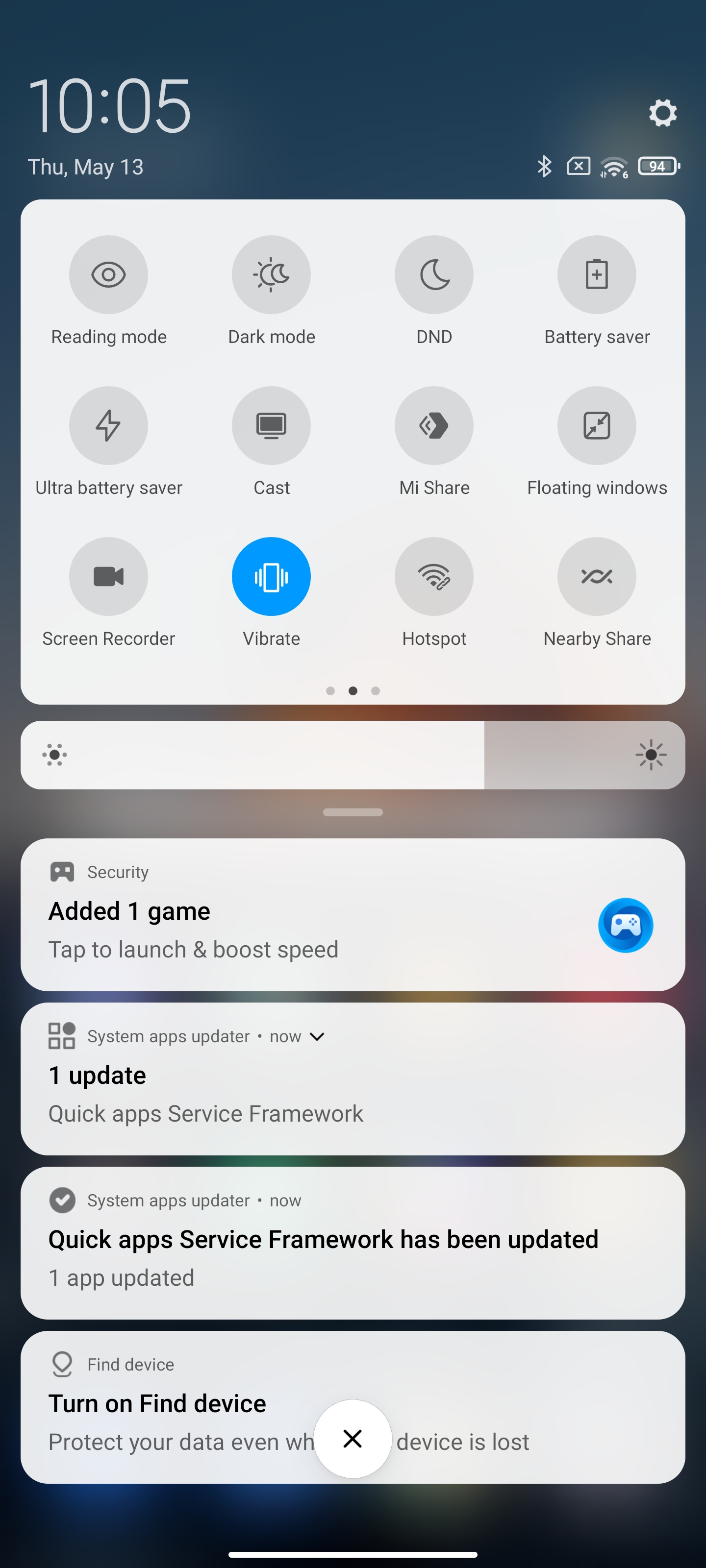The height and width of the screenshot is (1568, 706).
Task: Open the Turn on Find device notification
Action: (x=353, y=1407)
